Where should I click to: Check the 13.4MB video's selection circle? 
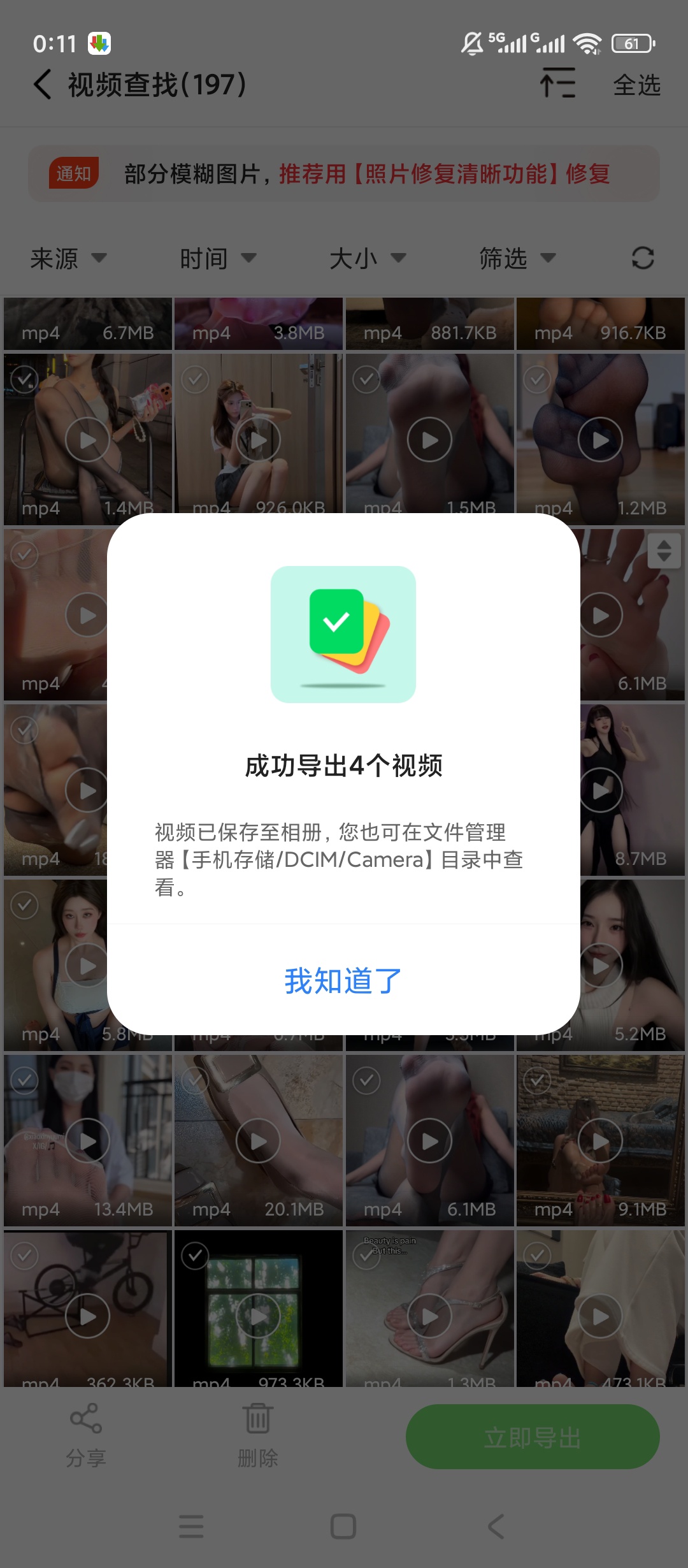(x=25, y=1080)
